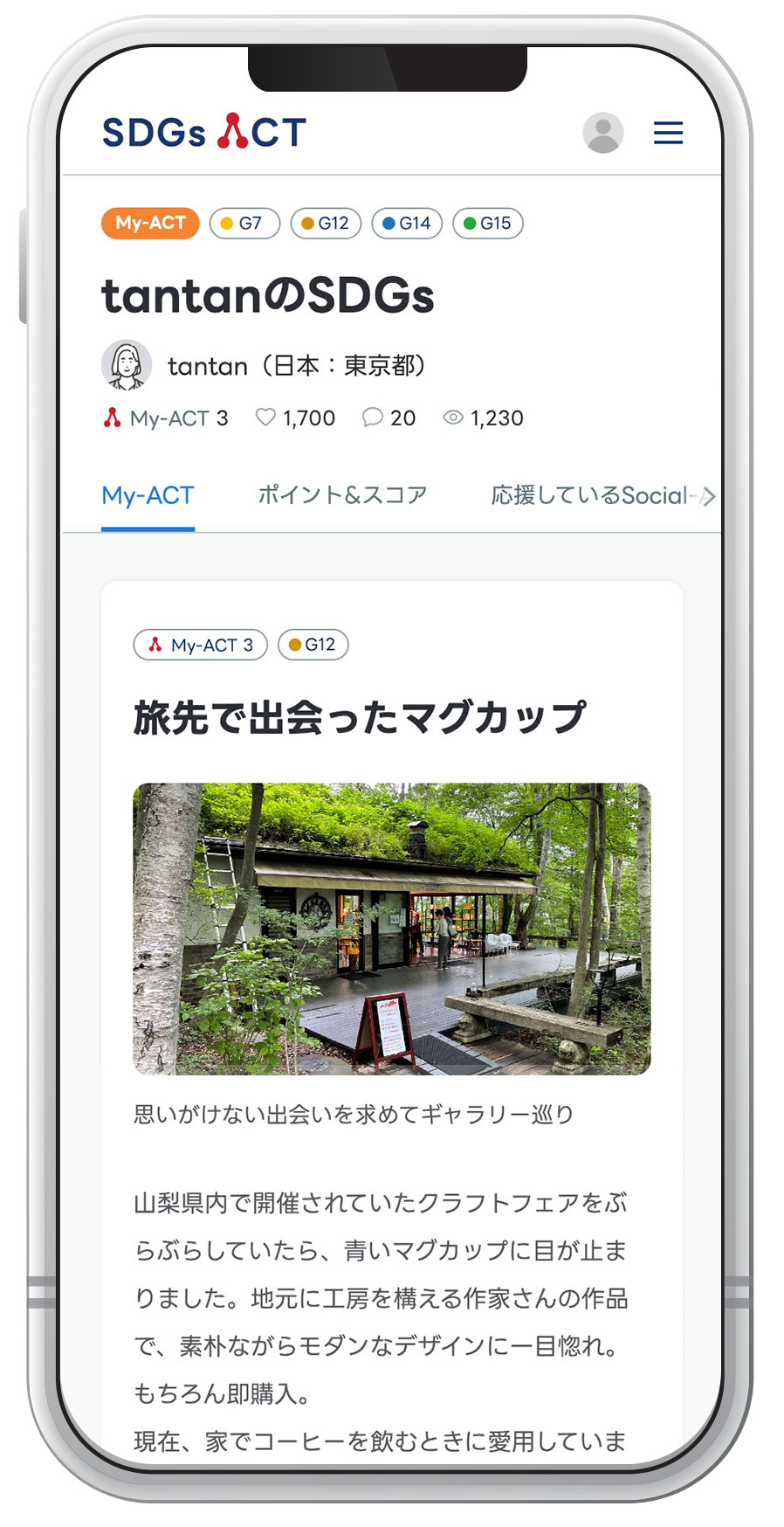Tap the G12 chip under the header
Image resolution: width=784 pixels, height=1527 pixels.
pos(326,223)
